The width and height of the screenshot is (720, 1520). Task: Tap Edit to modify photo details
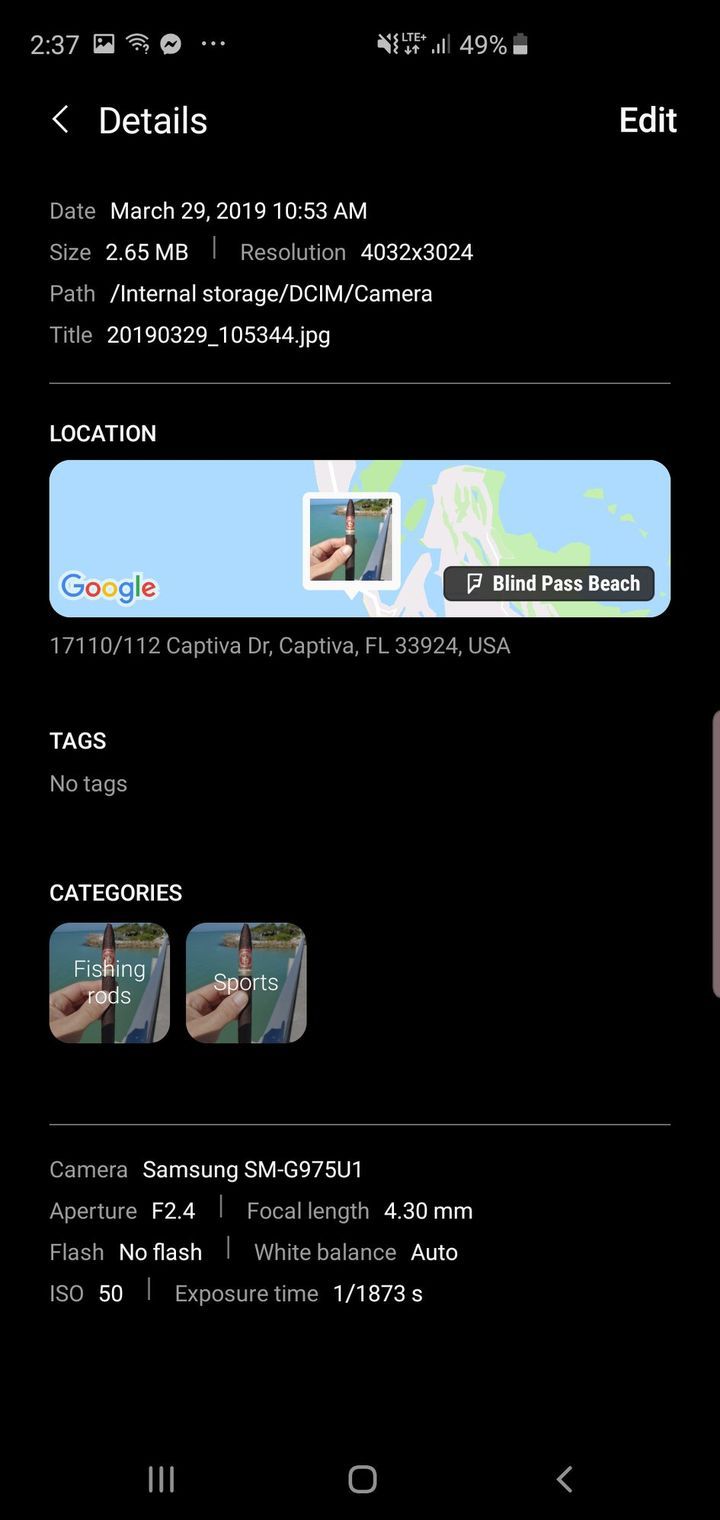click(648, 120)
